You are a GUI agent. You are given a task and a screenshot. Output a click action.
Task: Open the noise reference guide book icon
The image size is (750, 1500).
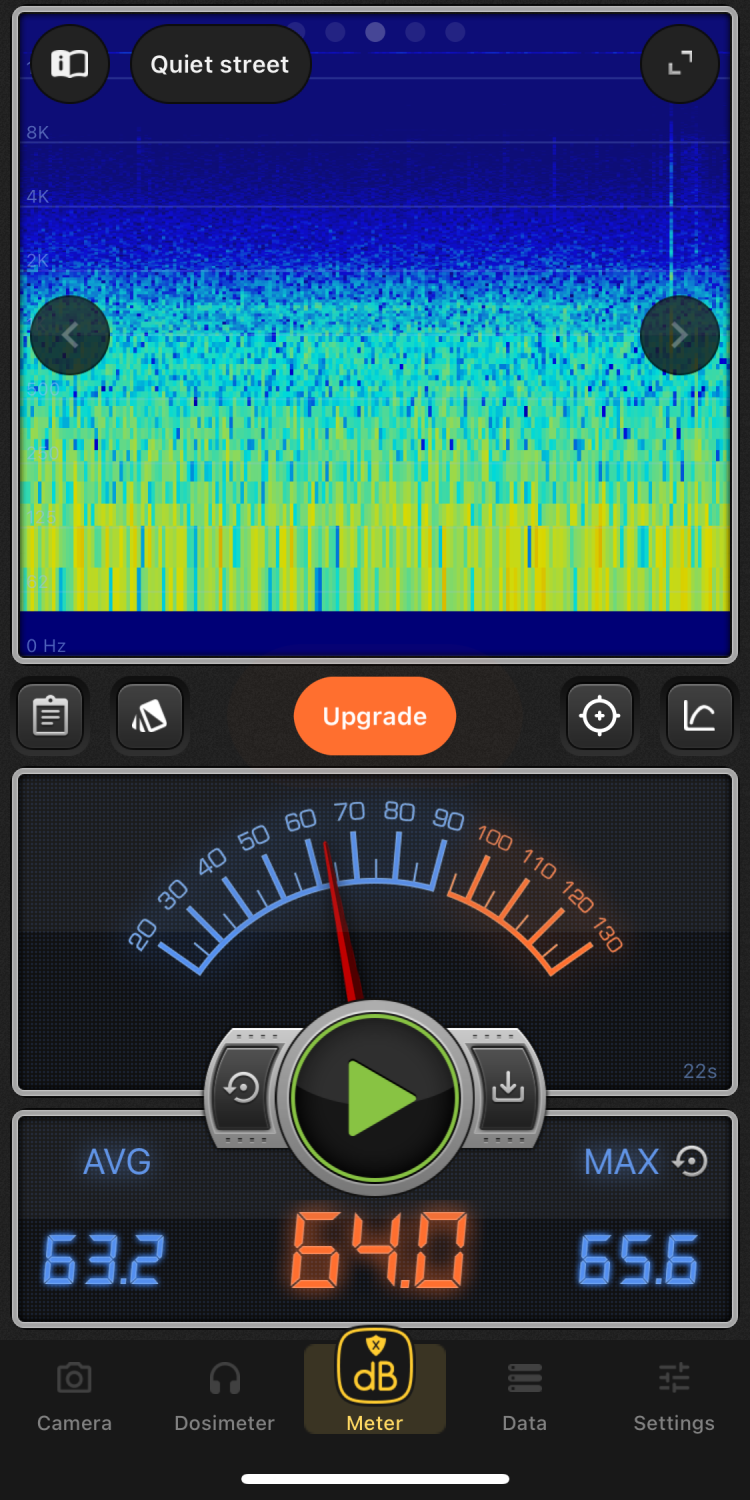tap(70, 65)
